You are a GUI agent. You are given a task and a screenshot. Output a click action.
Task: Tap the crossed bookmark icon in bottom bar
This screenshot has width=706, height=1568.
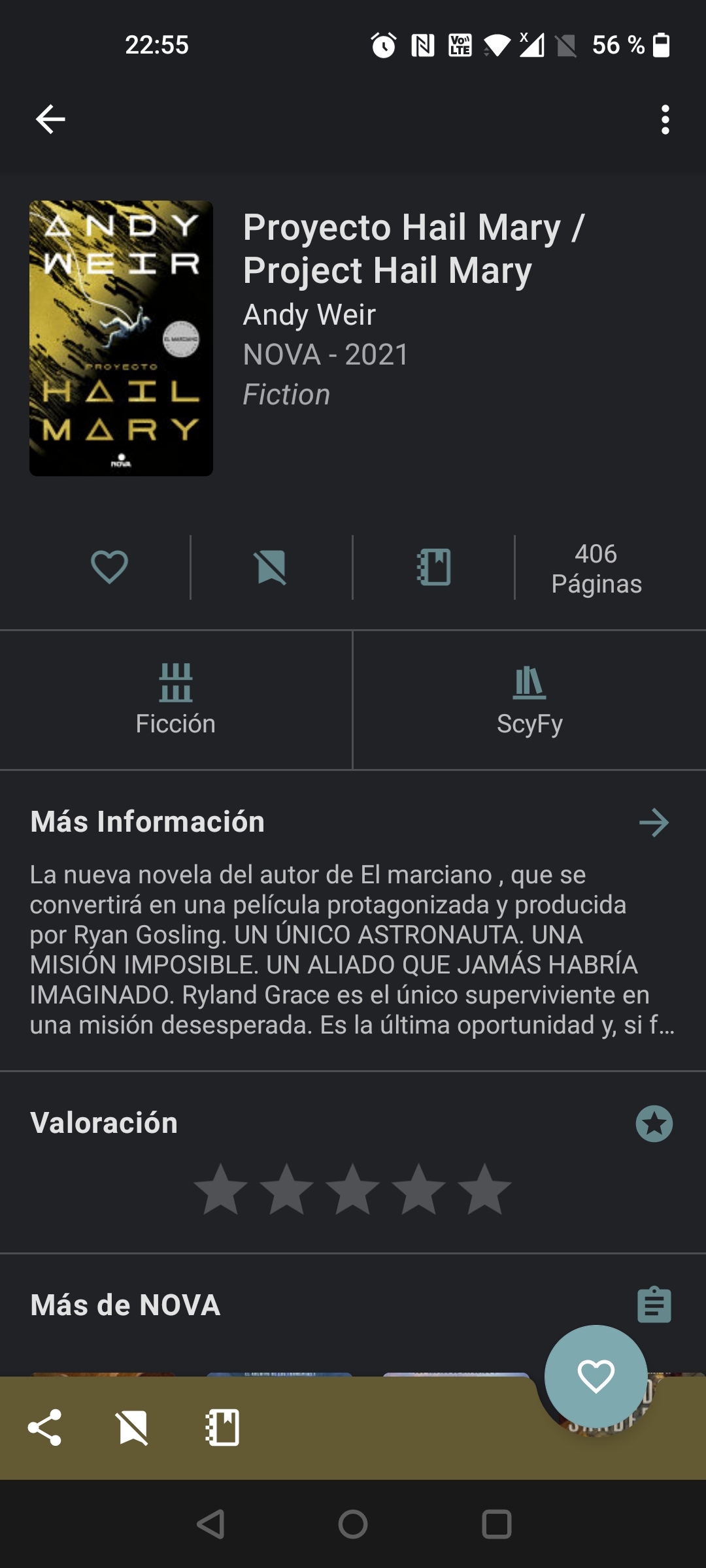click(x=133, y=1428)
